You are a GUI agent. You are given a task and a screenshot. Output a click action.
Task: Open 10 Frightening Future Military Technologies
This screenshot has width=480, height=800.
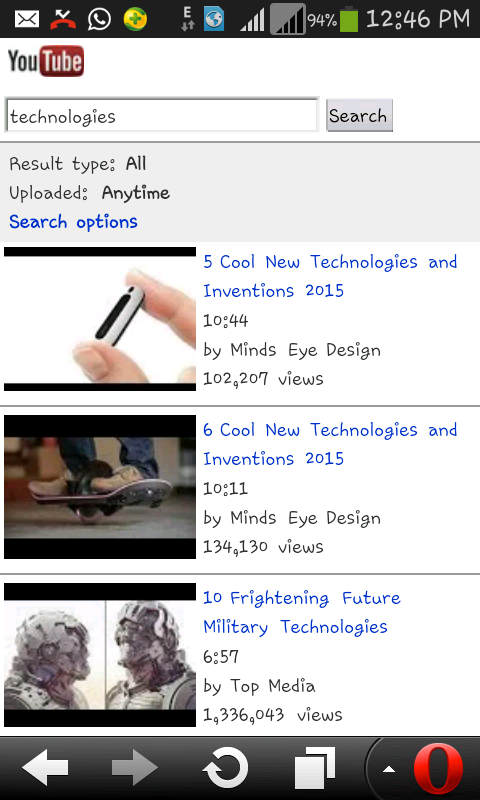point(302,612)
